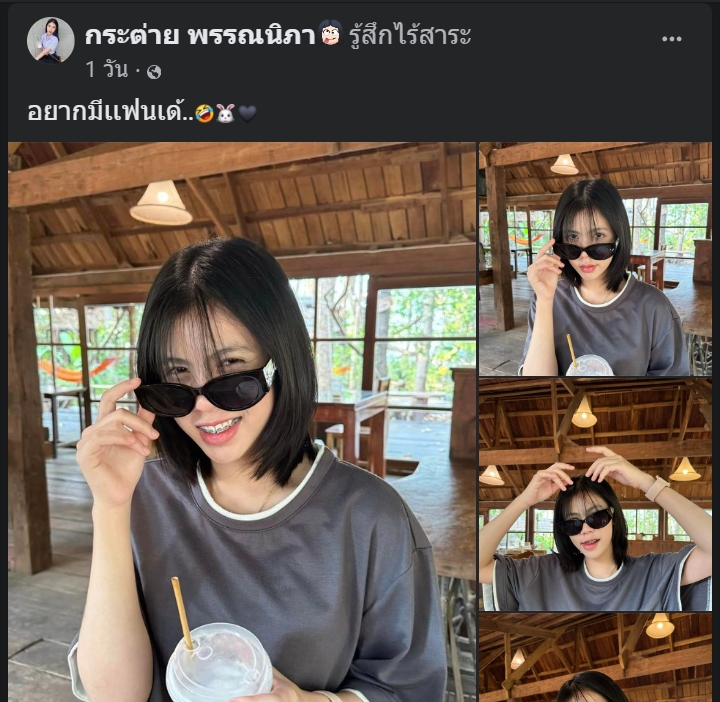Open the bottom-right partially visible photo
This screenshot has height=702, width=720.
(x=595, y=657)
